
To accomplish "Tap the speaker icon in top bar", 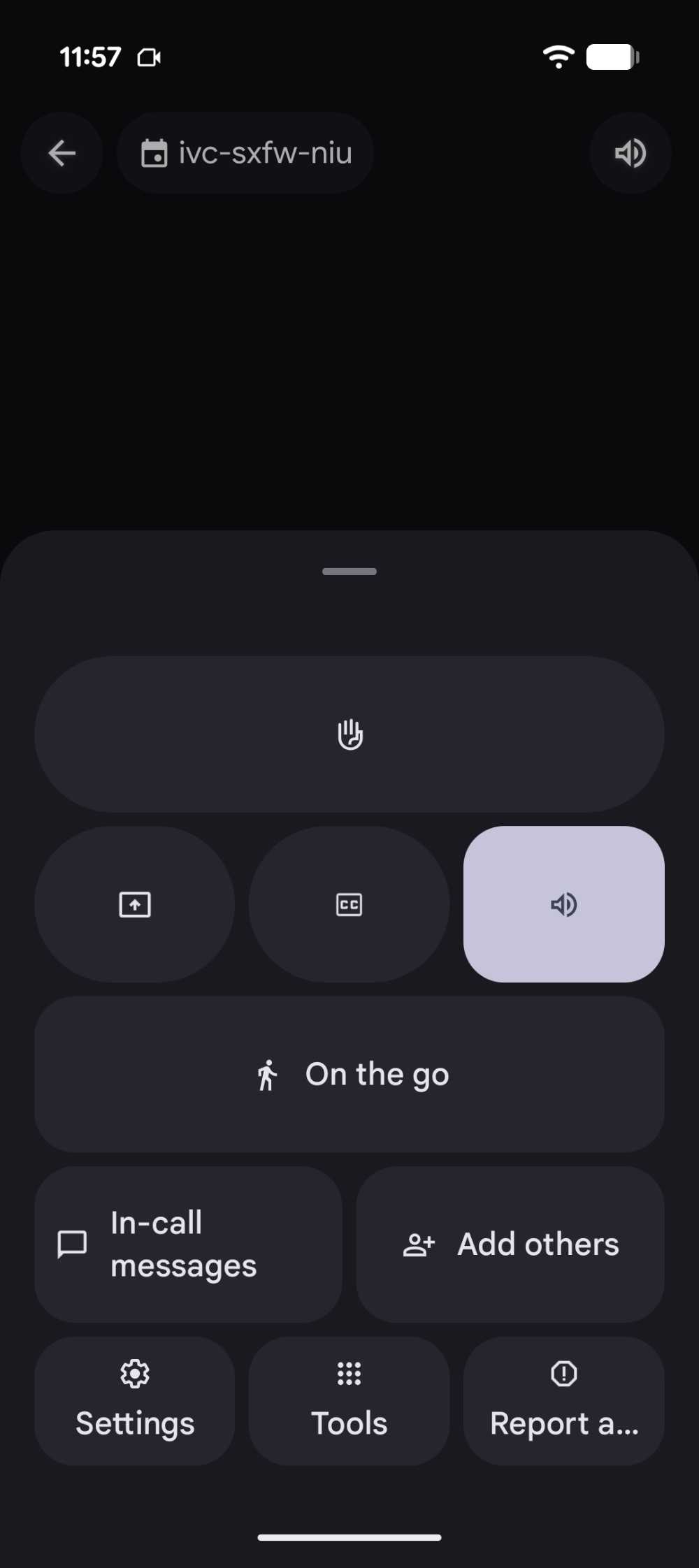I will click(x=630, y=153).
